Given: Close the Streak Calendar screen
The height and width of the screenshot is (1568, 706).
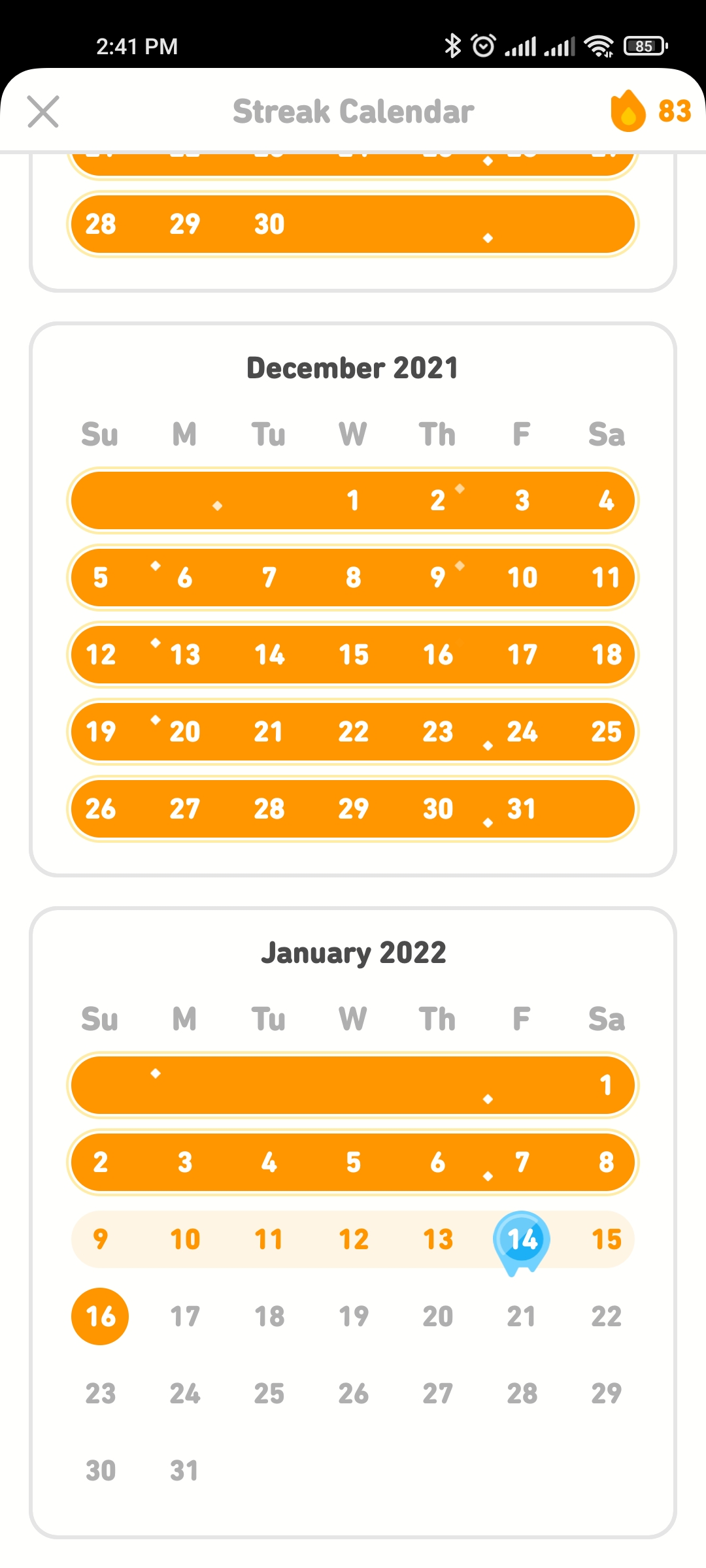Looking at the screenshot, I should tap(43, 111).
